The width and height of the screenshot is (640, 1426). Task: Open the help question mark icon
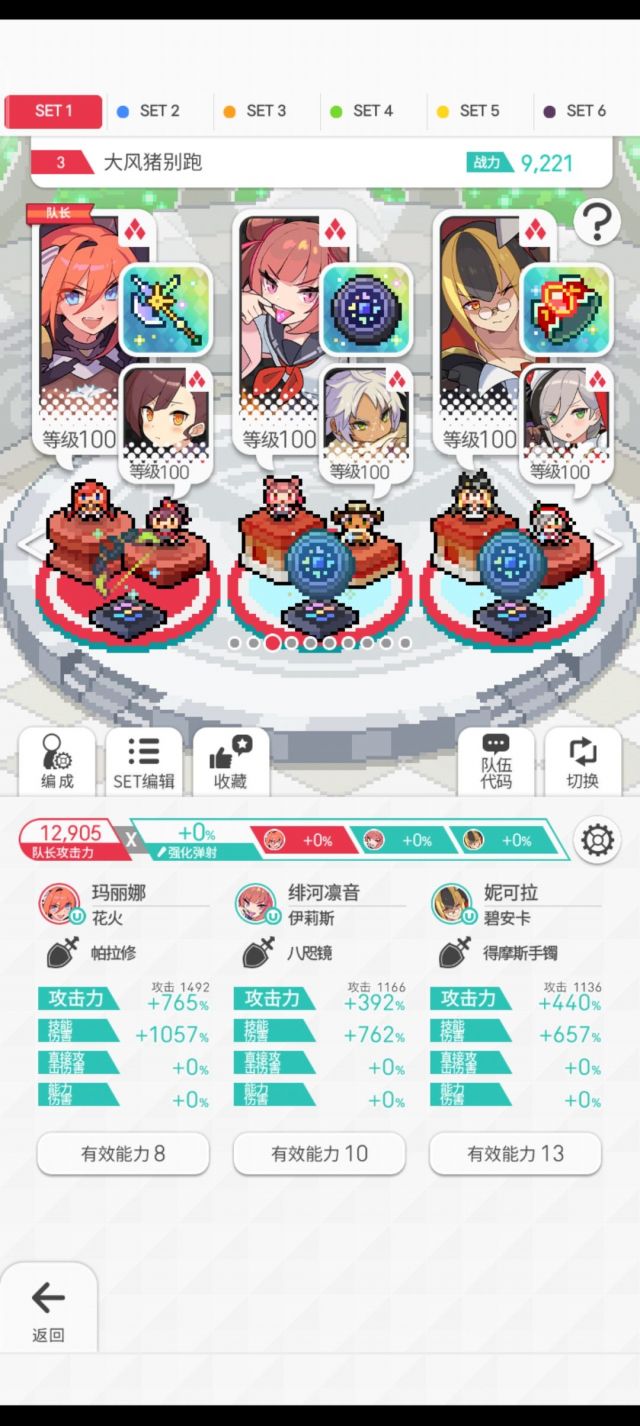pos(597,221)
